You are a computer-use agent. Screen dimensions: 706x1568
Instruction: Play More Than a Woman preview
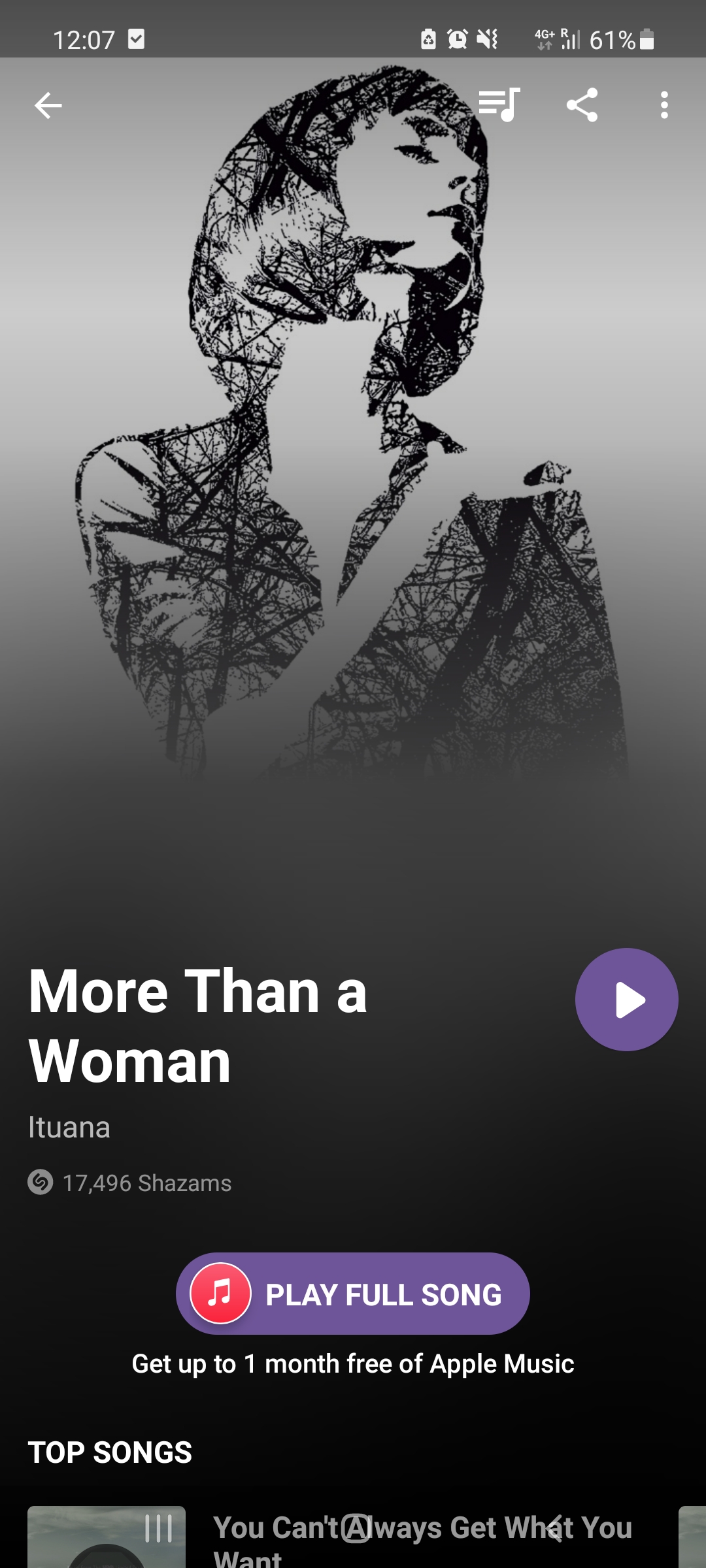point(626,1000)
